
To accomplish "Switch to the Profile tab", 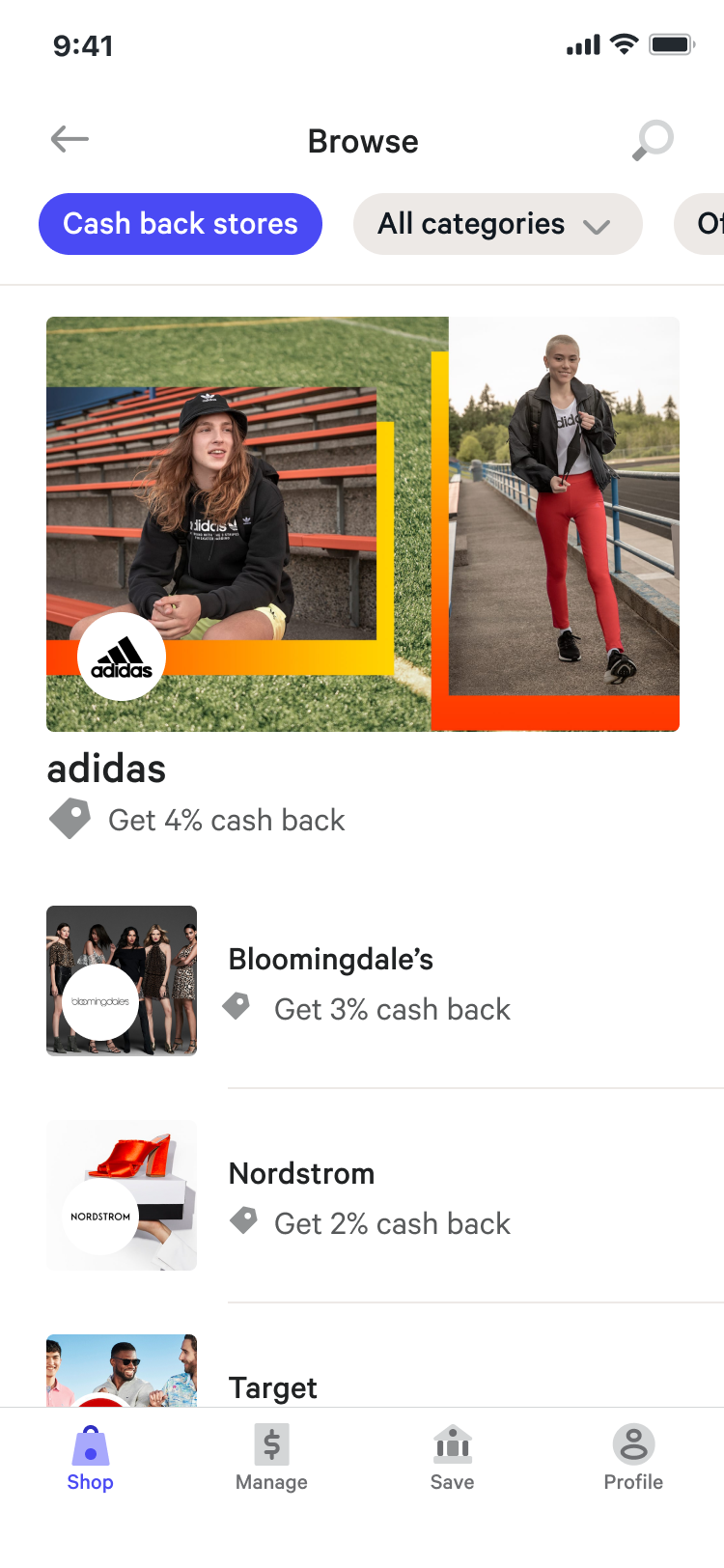I will pos(633,1458).
